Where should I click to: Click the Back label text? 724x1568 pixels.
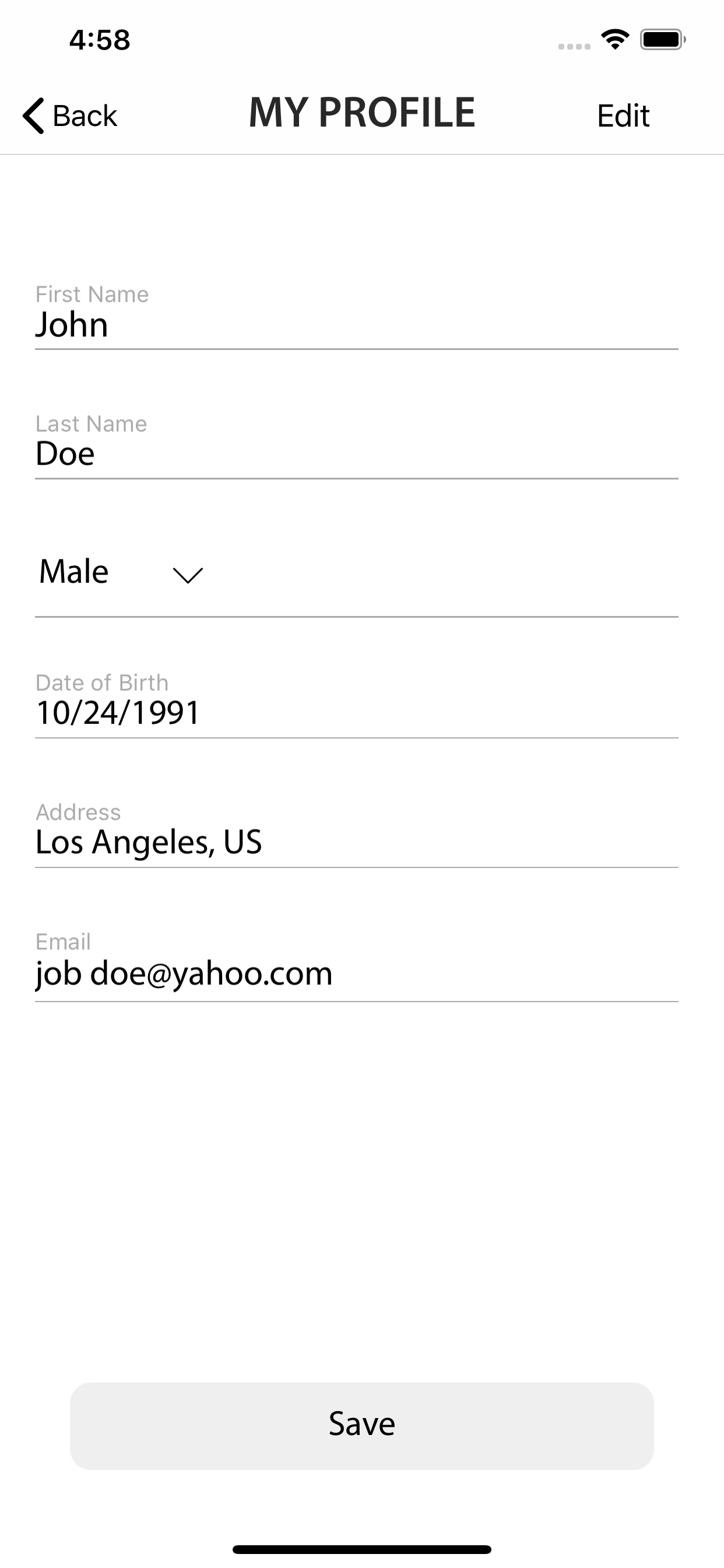point(85,115)
